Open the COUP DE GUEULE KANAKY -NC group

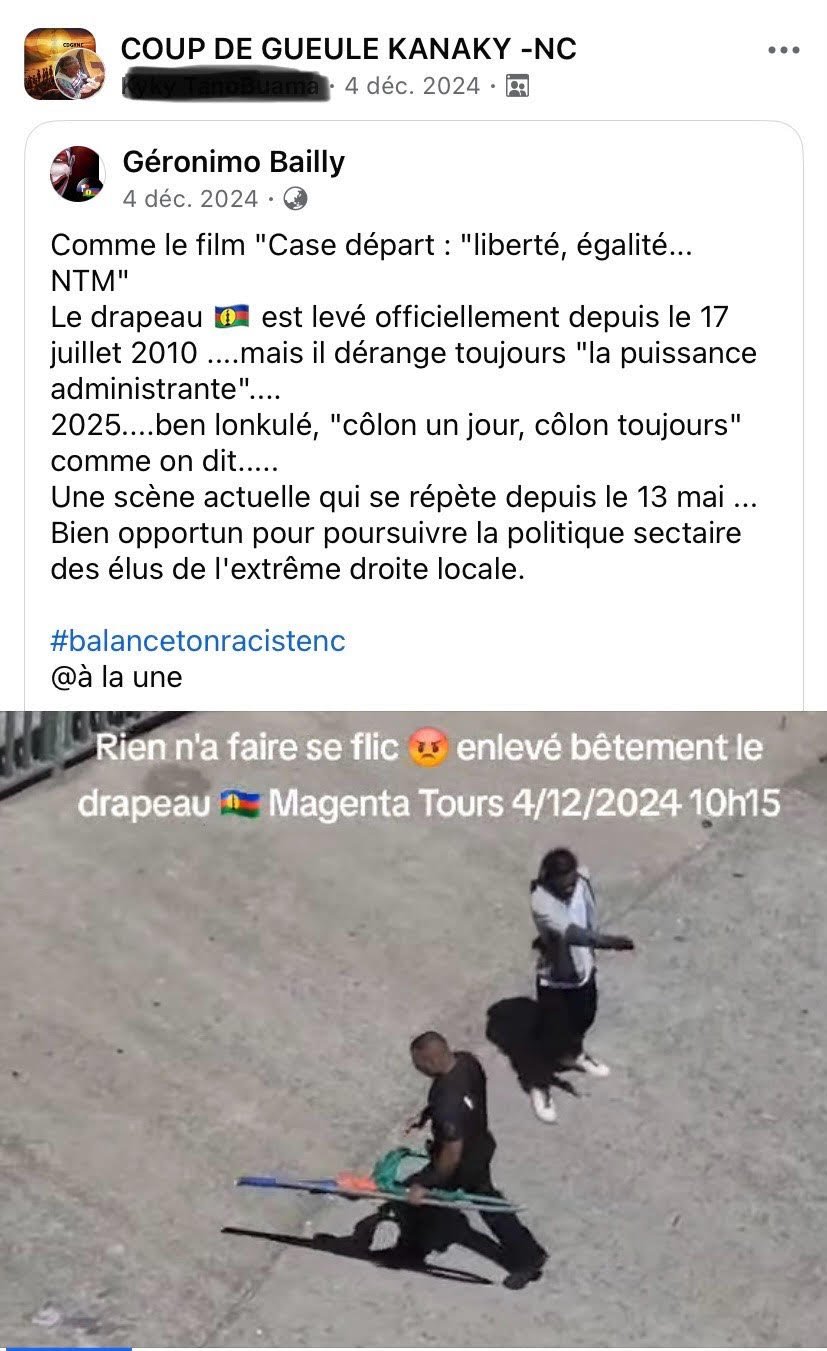click(x=348, y=49)
